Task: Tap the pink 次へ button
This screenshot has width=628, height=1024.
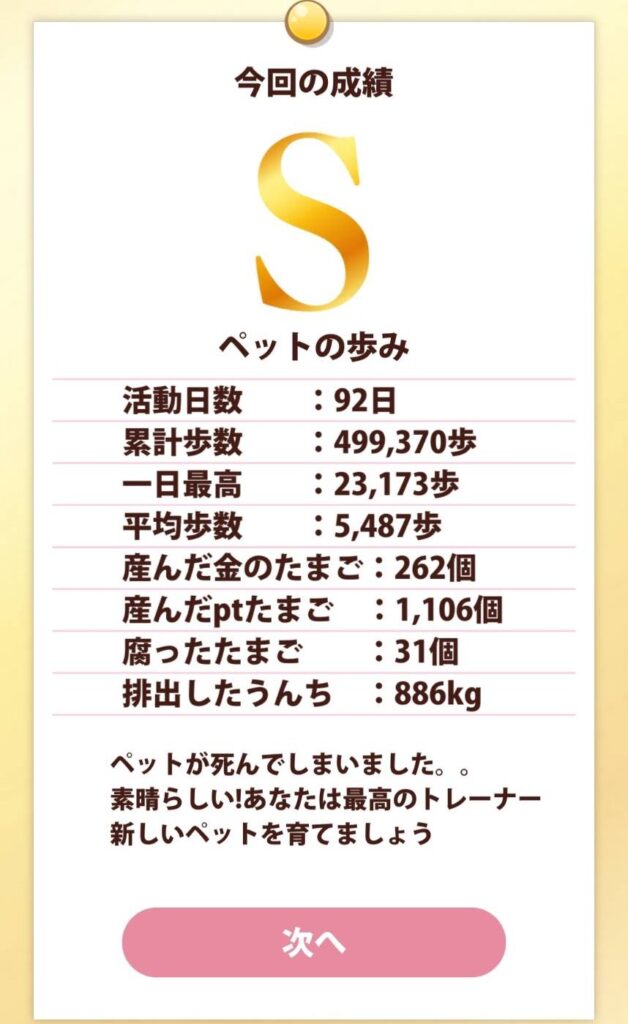Action: coord(314,942)
